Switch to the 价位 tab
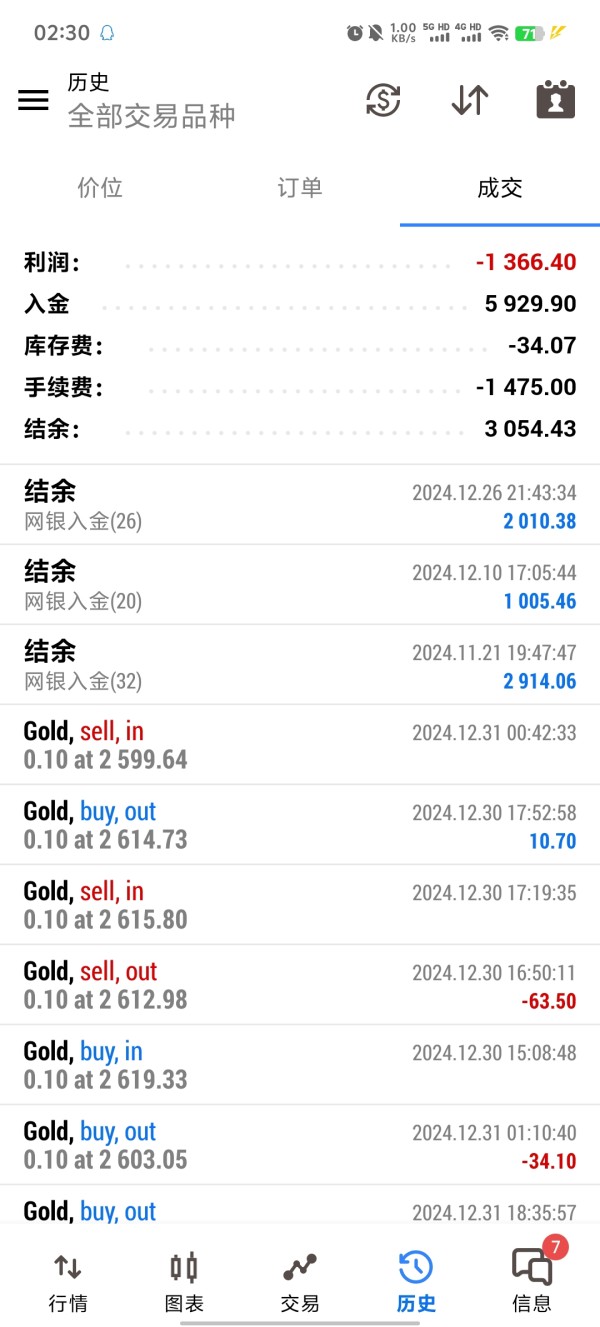 tap(100, 188)
